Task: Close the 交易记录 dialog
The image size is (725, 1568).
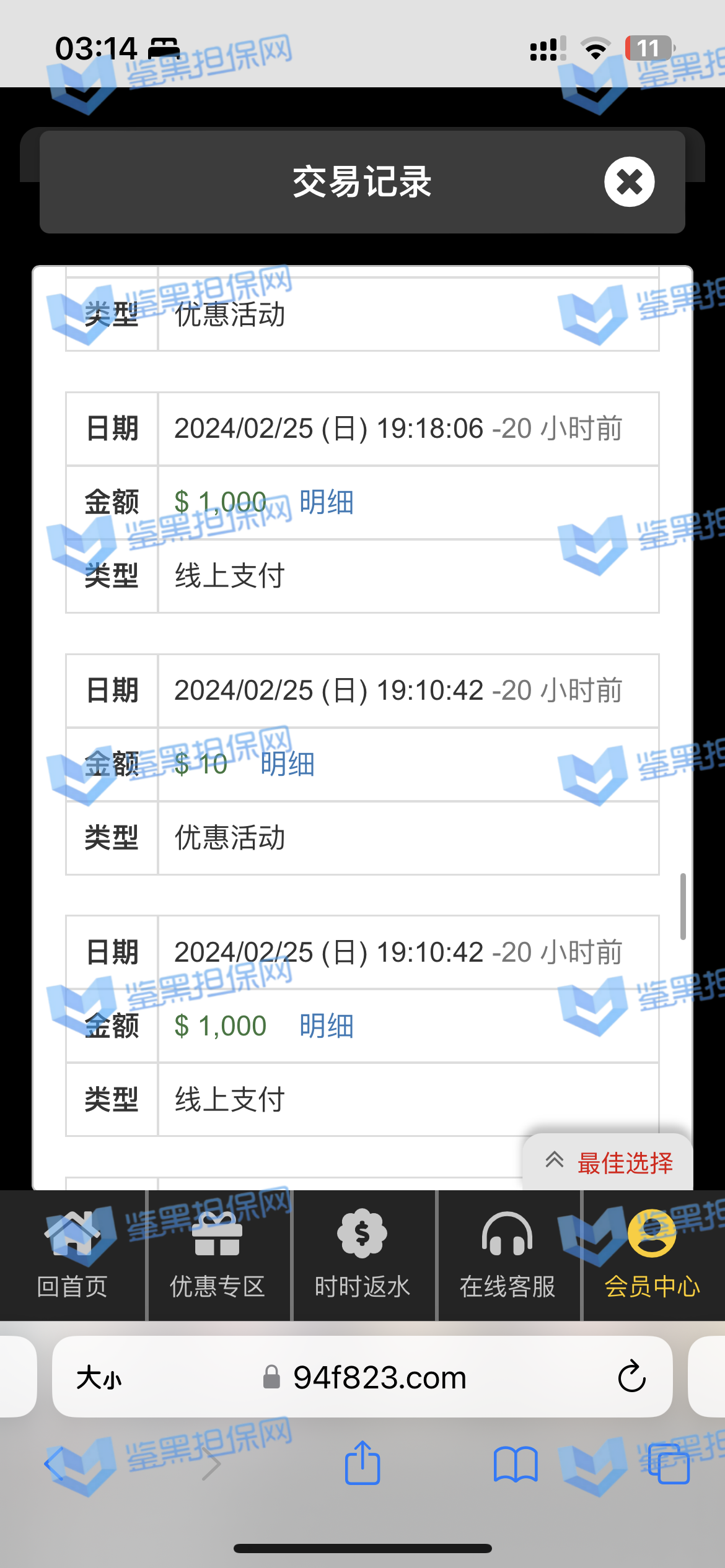Action: [629, 182]
